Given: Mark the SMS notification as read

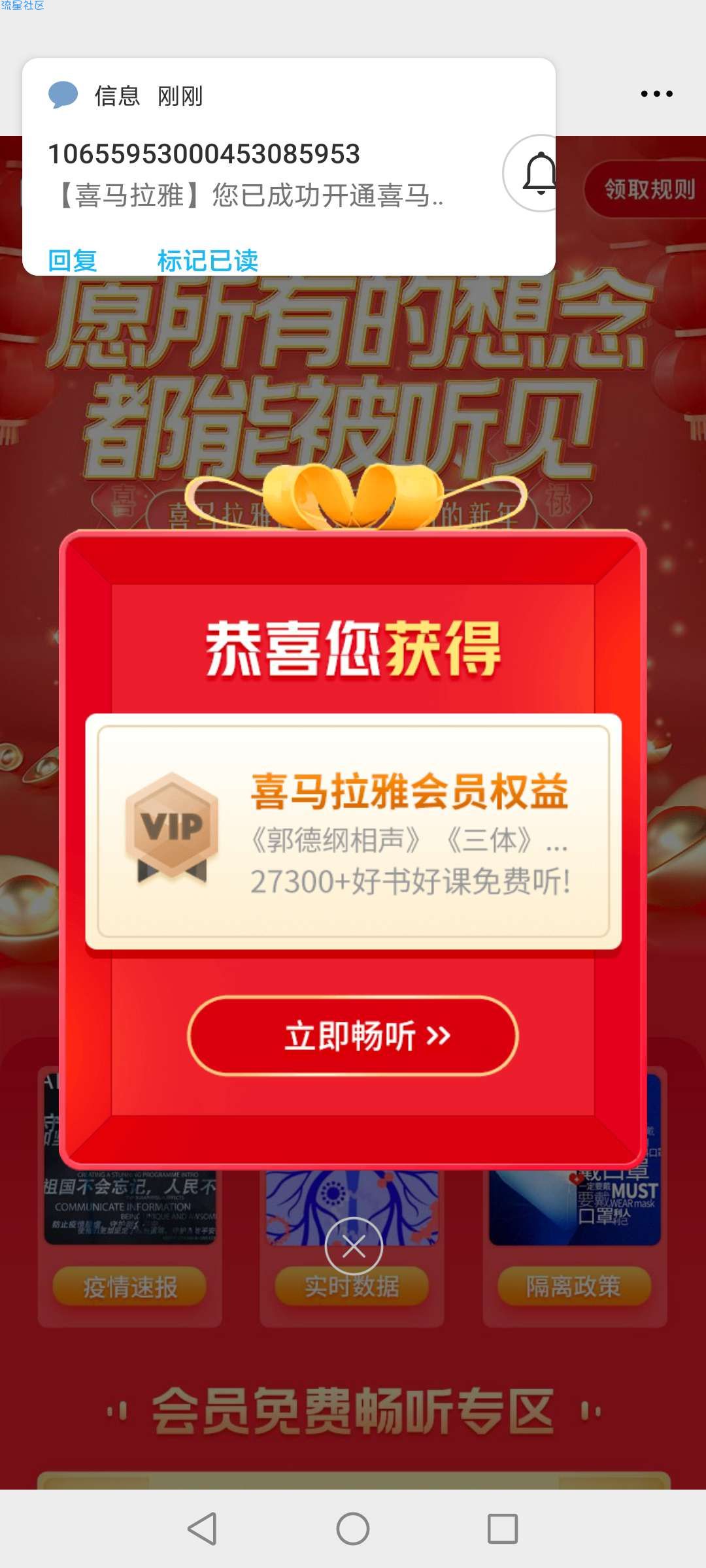Looking at the screenshot, I should [x=207, y=260].
